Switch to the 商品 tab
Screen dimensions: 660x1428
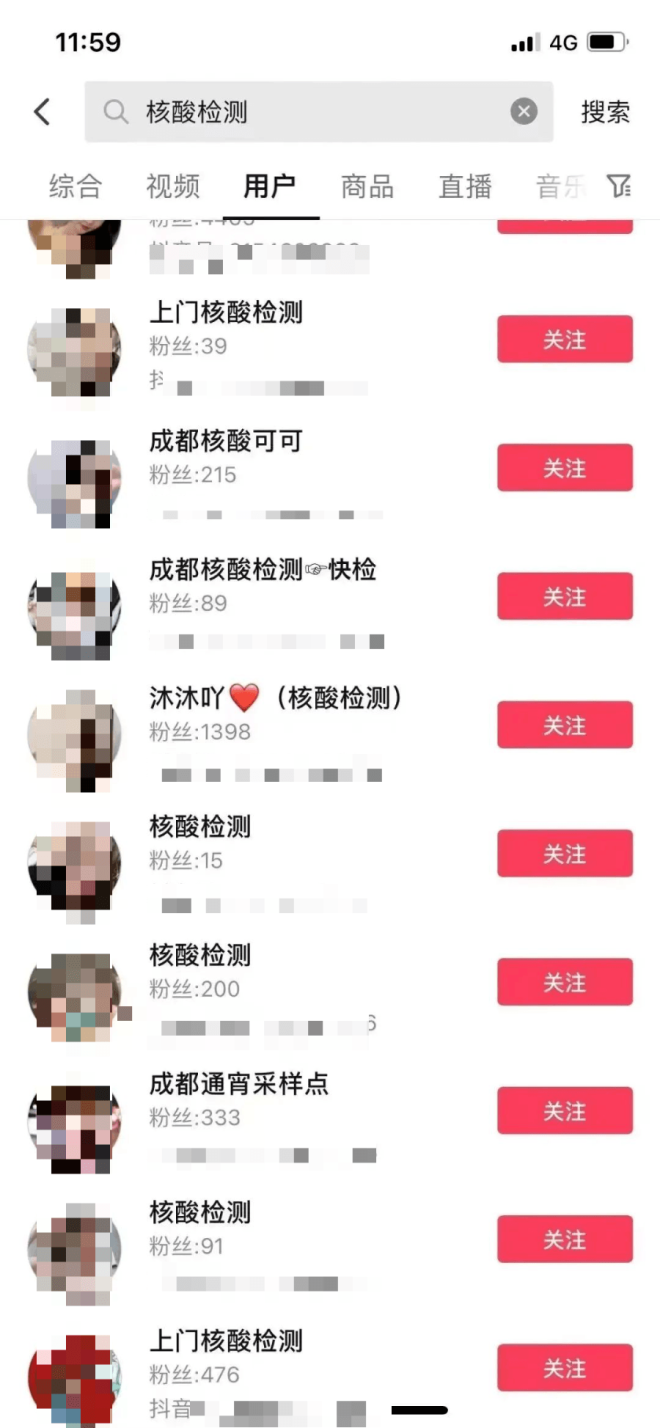[367, 186]
